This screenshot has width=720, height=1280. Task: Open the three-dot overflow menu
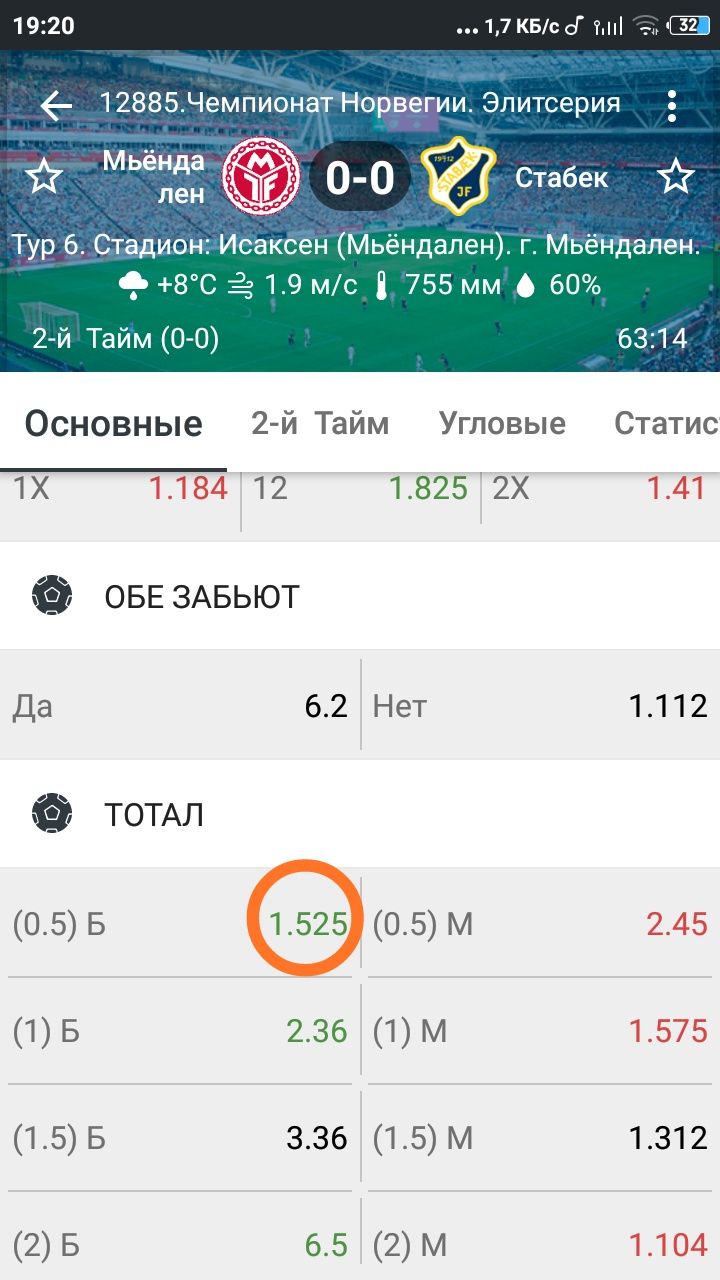(672, 105)
